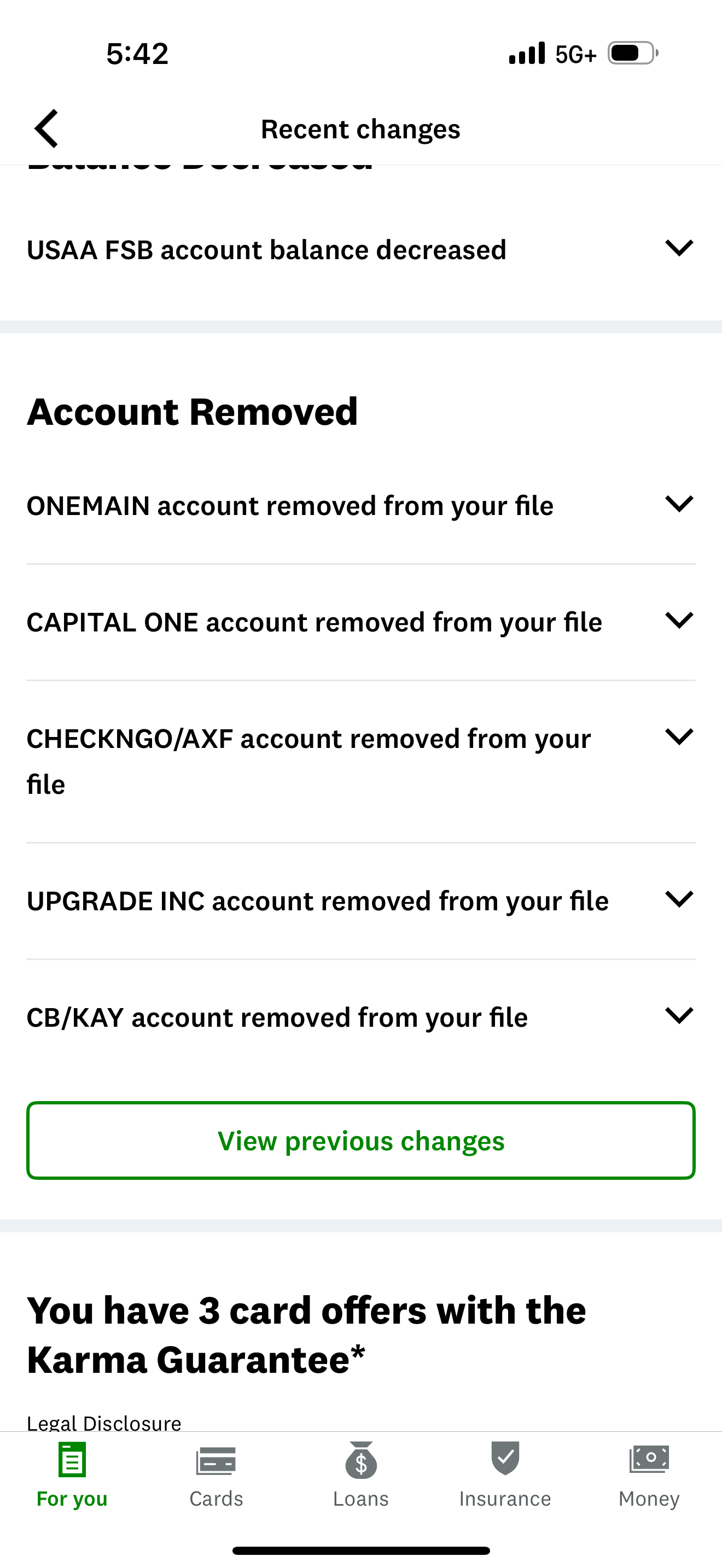Screen dimensions: 722x1568
Task: Open the Legal Disclosure link
Action: point(103,1423)
